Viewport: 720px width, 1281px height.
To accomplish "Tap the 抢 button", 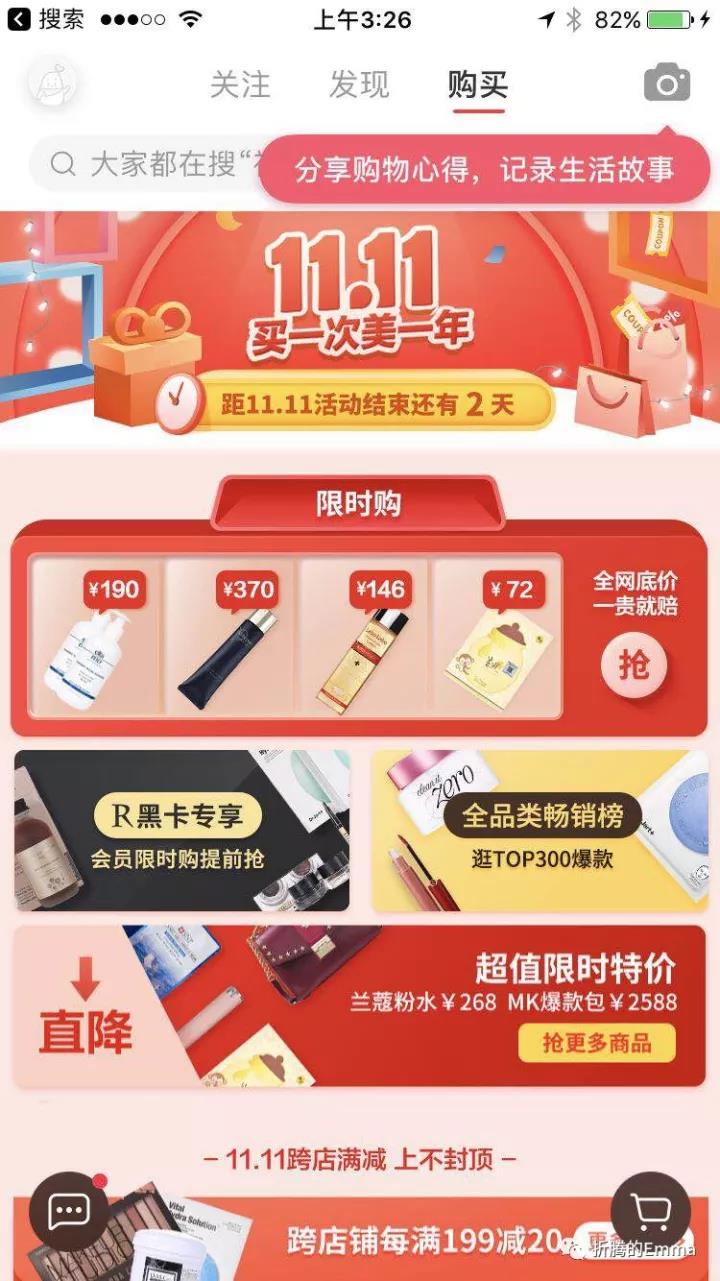I will [x=633, y=665].
